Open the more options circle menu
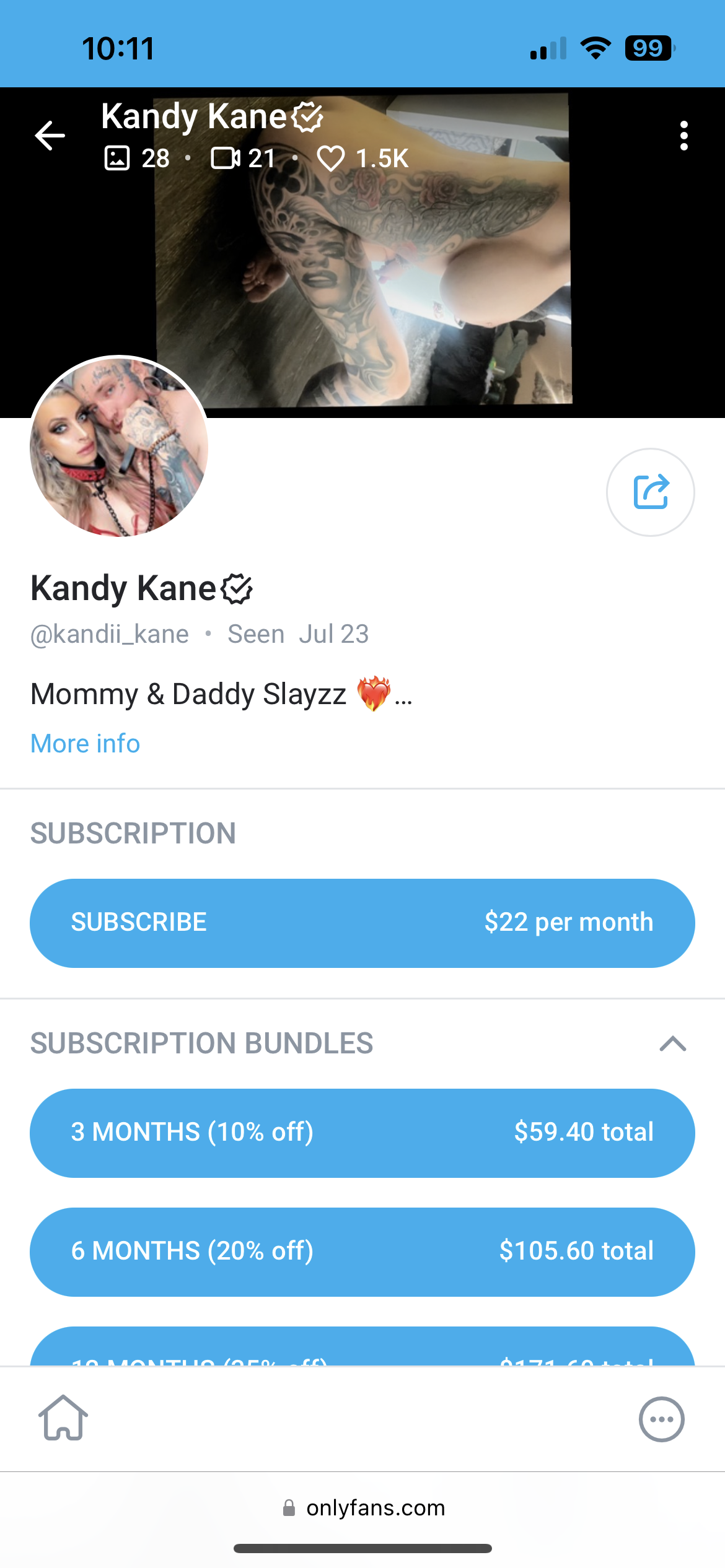Viewport: 725px width, 1568px height. 661,1419
